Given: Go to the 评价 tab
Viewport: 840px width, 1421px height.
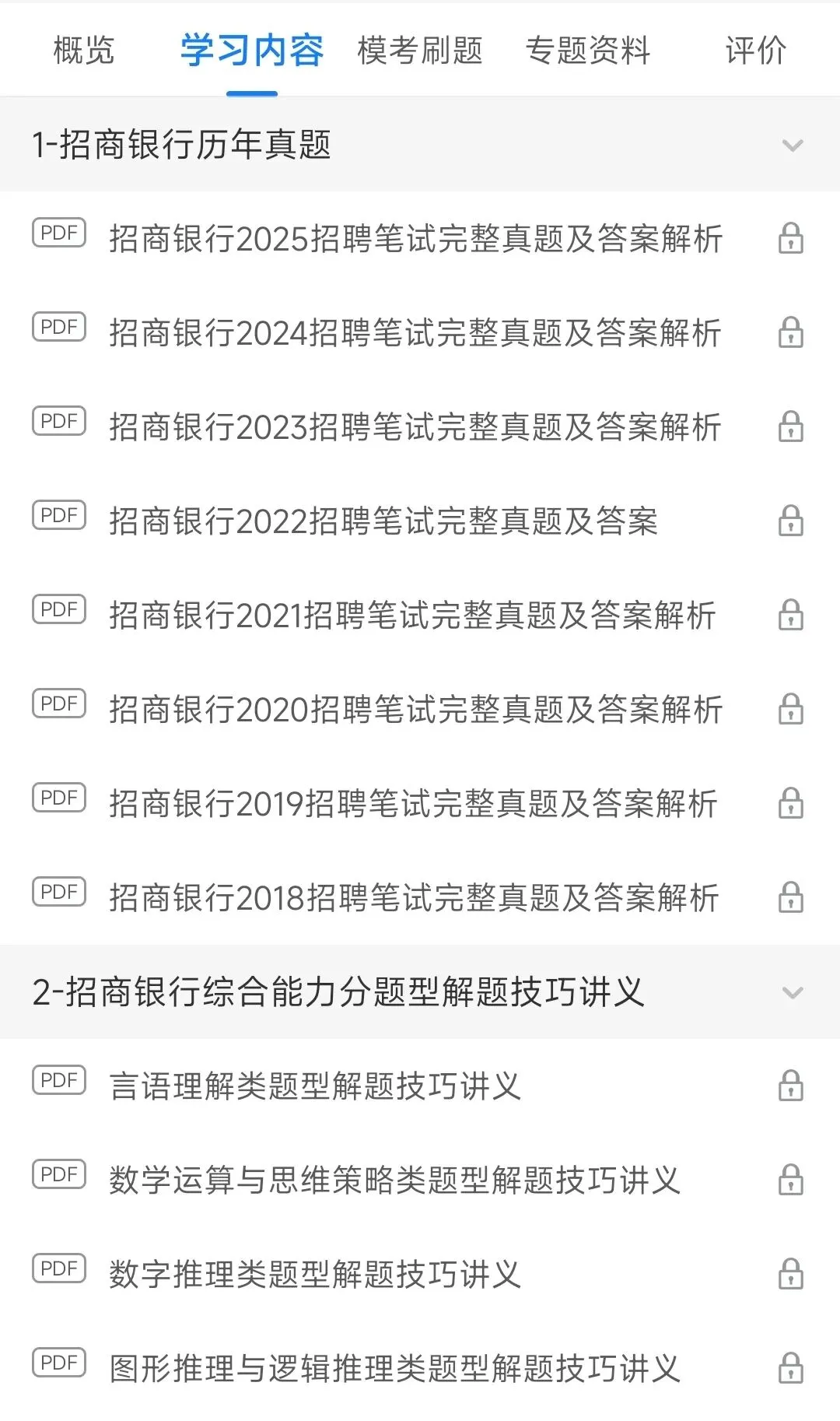Looking at the screenshot, I should click(x=755, y=51).
